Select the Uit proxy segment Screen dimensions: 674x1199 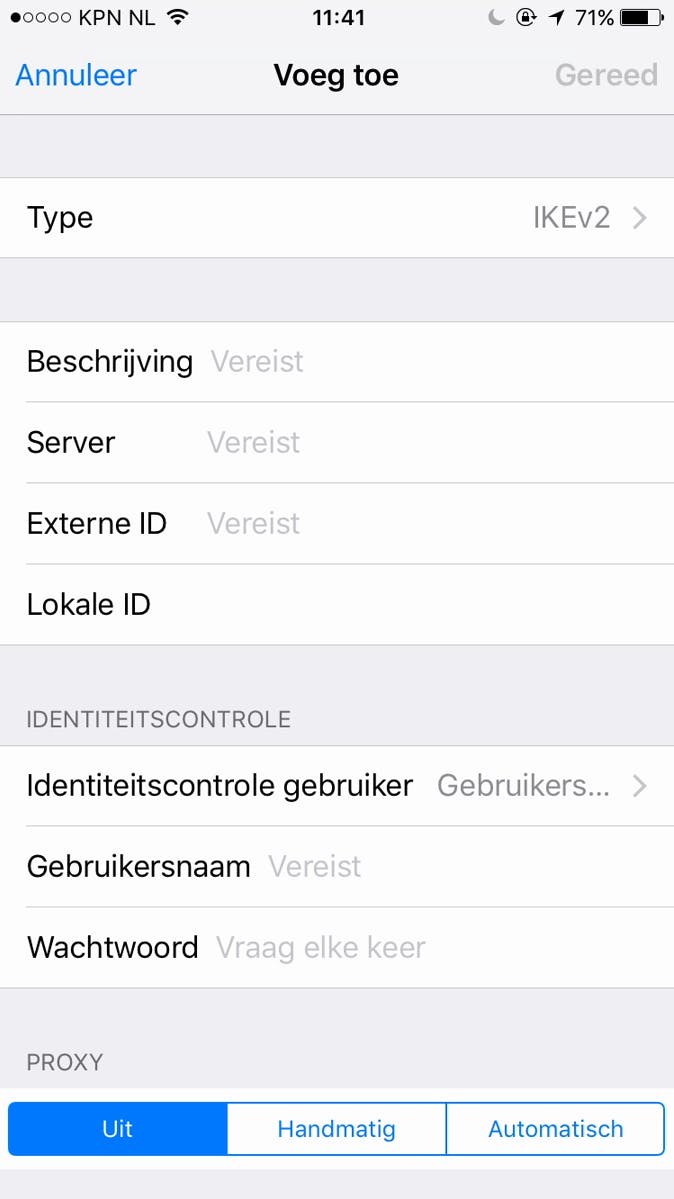[118, 1129]
